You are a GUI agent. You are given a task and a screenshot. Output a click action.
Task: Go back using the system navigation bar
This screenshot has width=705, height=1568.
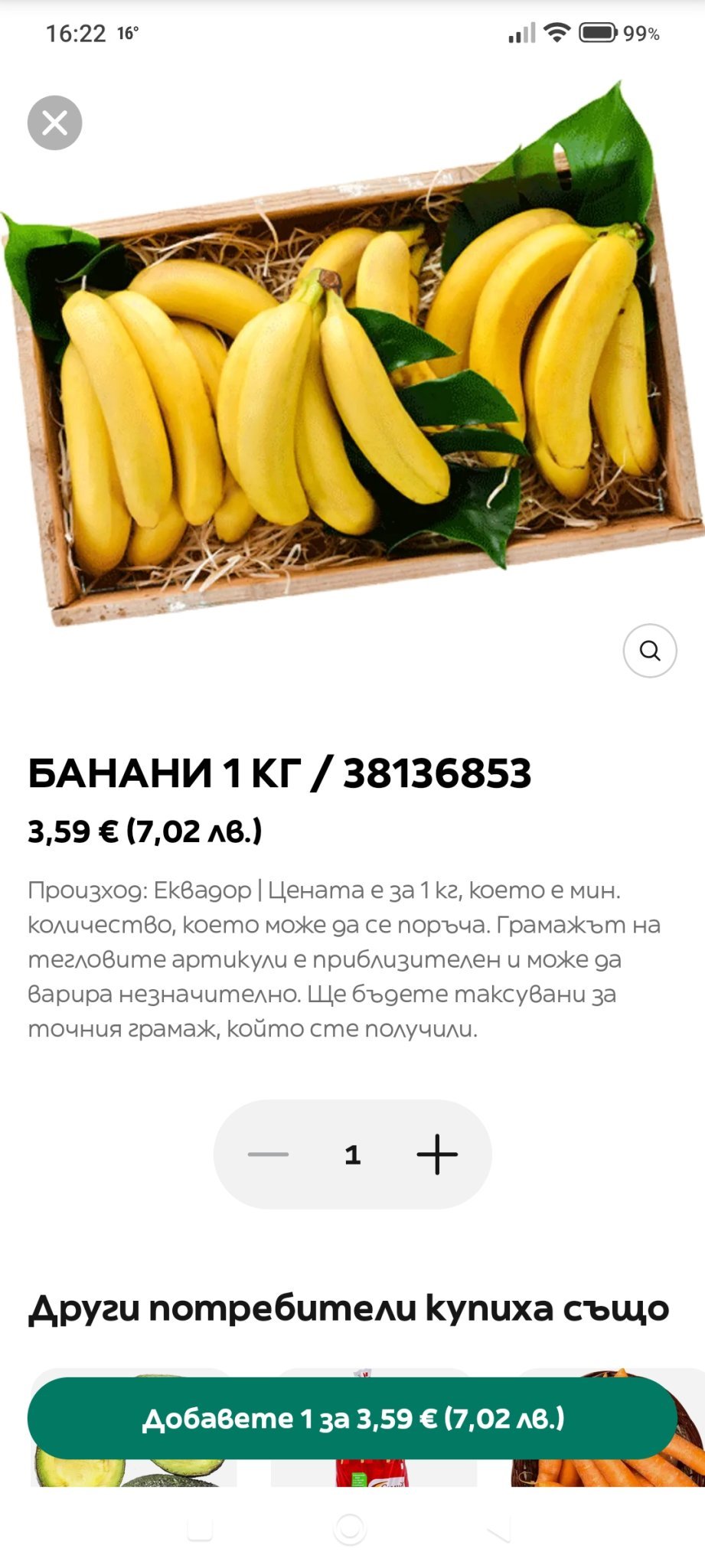498,1529
